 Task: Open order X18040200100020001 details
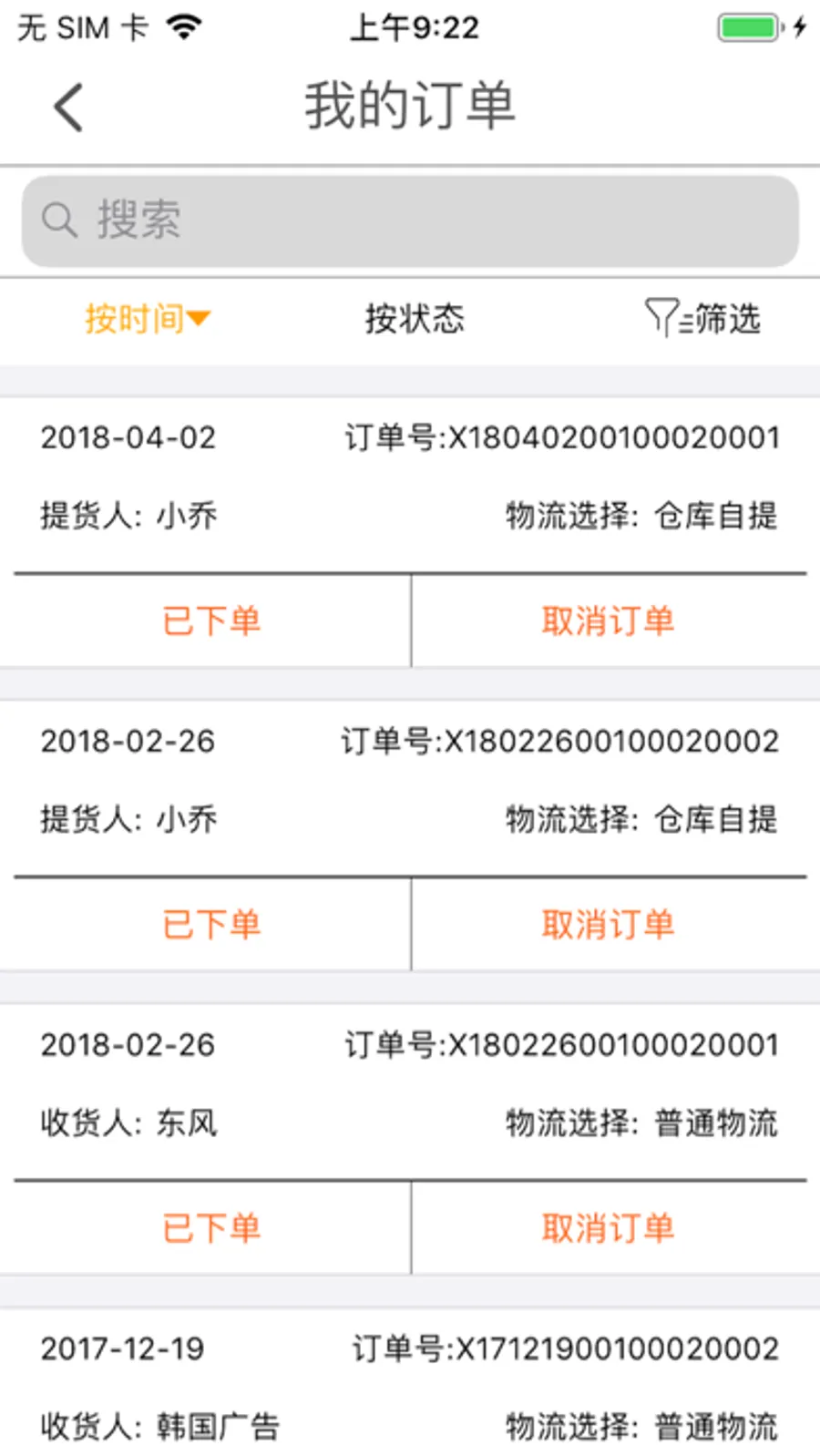pyautogui.click(x=410, y=477)
